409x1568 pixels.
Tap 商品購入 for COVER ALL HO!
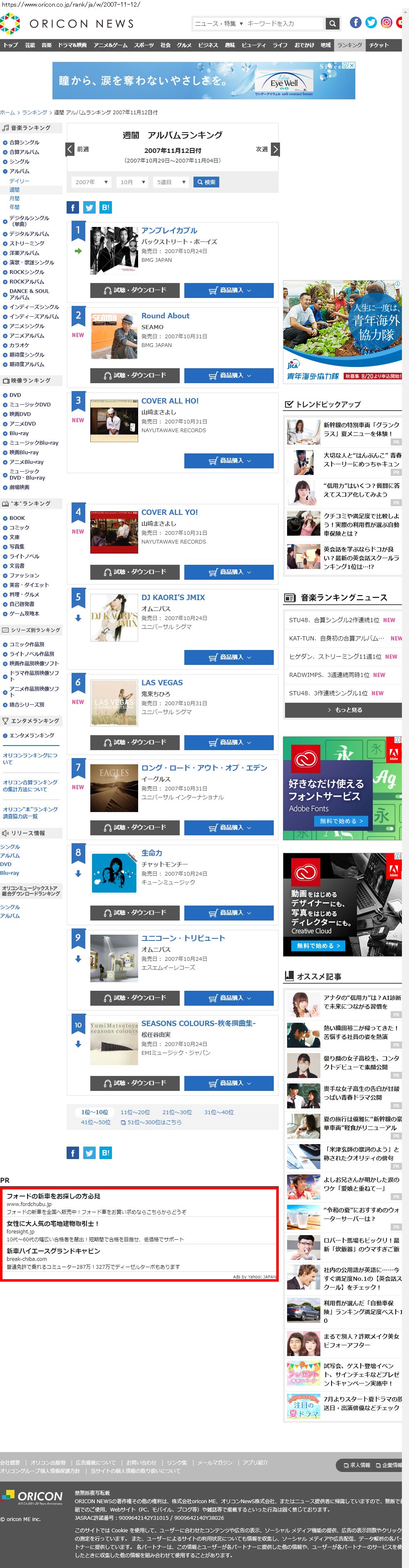tap(228, 461)
